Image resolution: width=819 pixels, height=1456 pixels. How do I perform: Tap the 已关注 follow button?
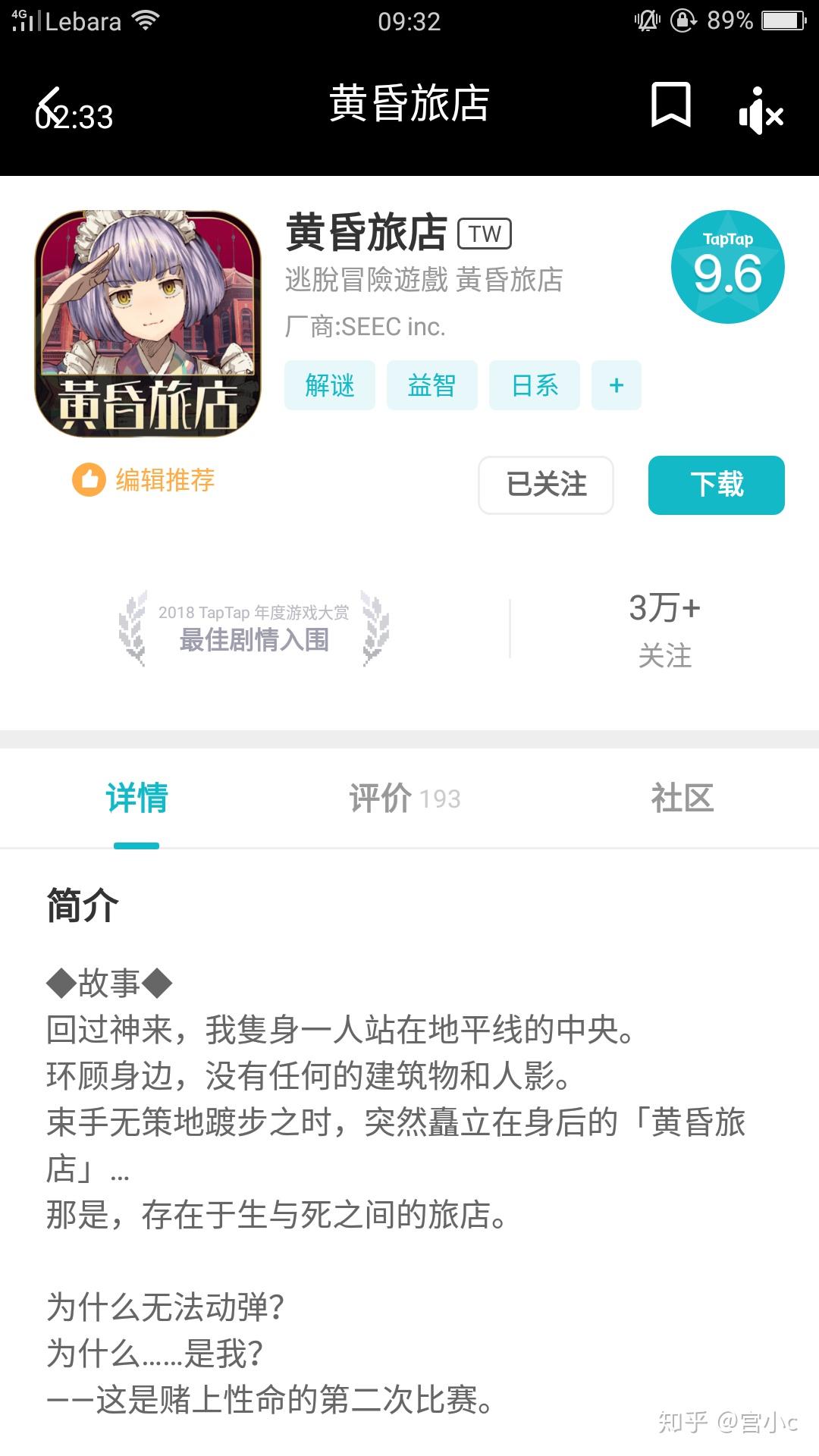click(546, 485)
